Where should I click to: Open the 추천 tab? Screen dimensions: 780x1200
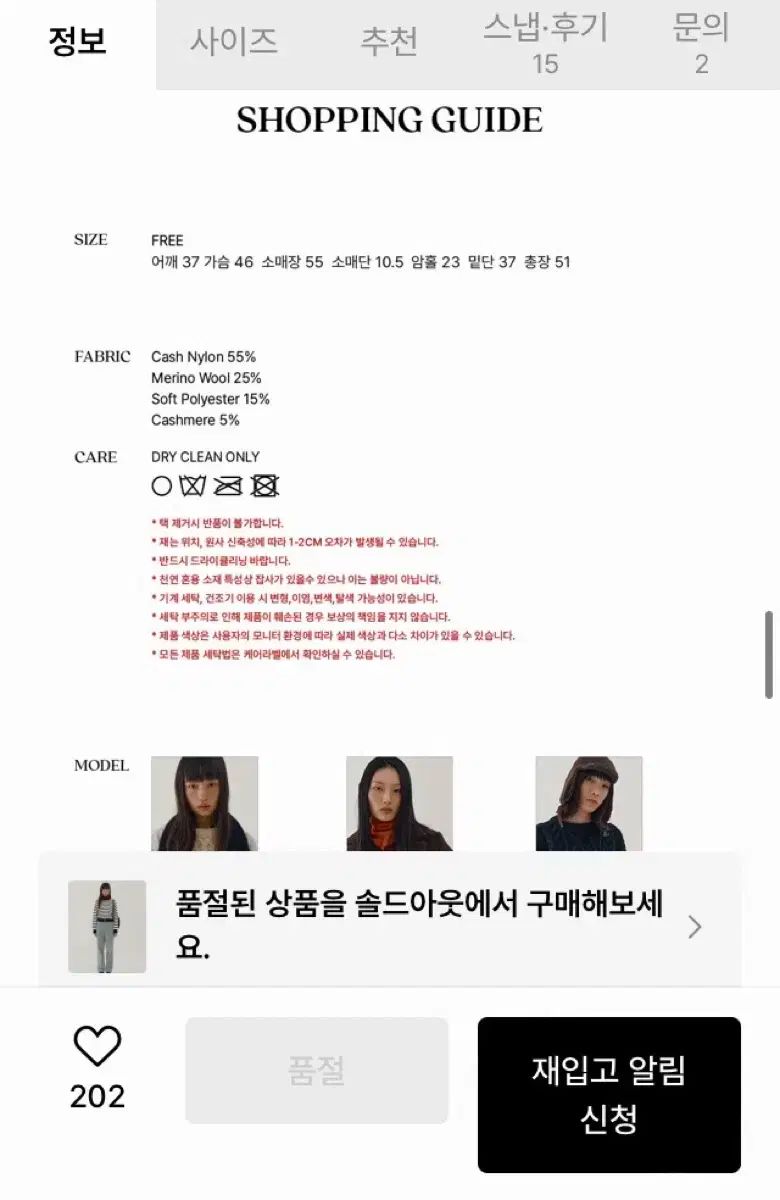[x=389, y=43]
